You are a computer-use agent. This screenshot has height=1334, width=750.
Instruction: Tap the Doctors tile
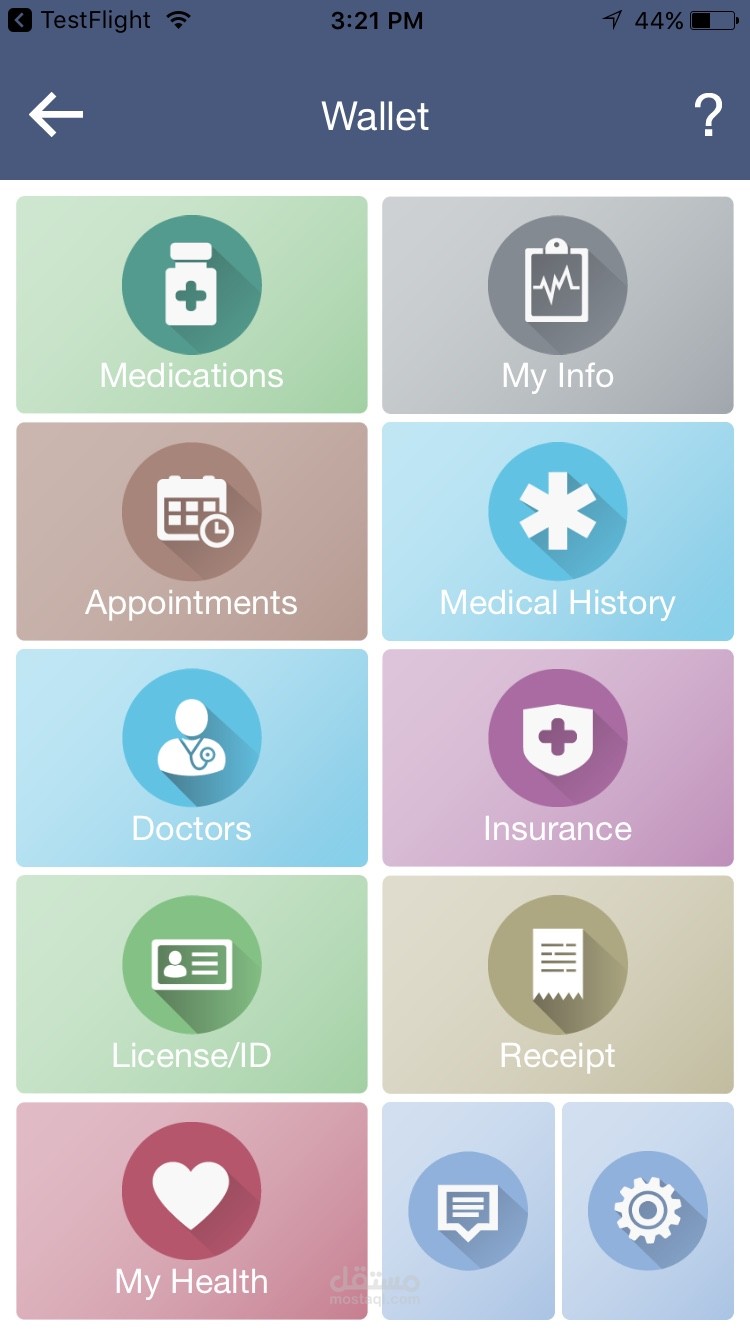[192, 758]
